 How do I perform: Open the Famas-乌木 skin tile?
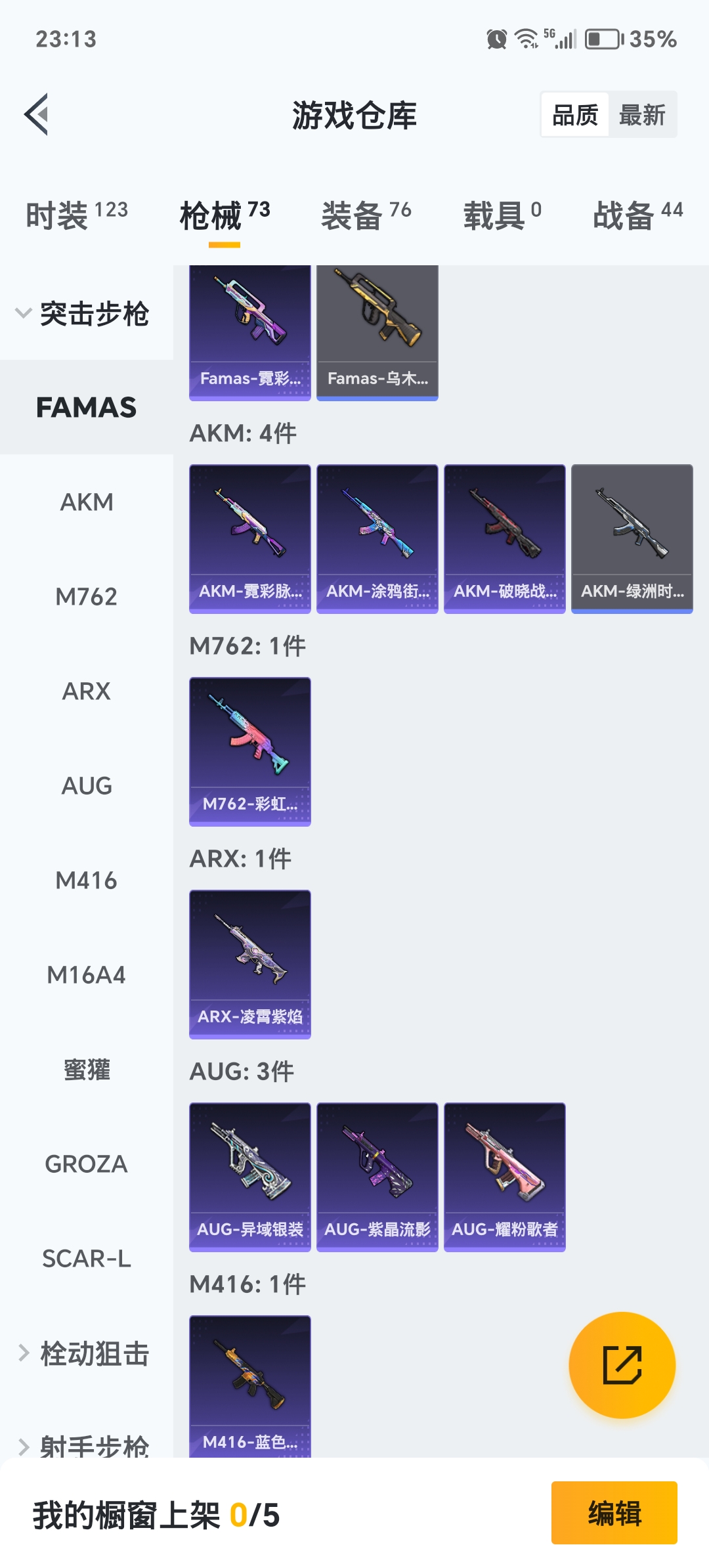pos(377,332)
